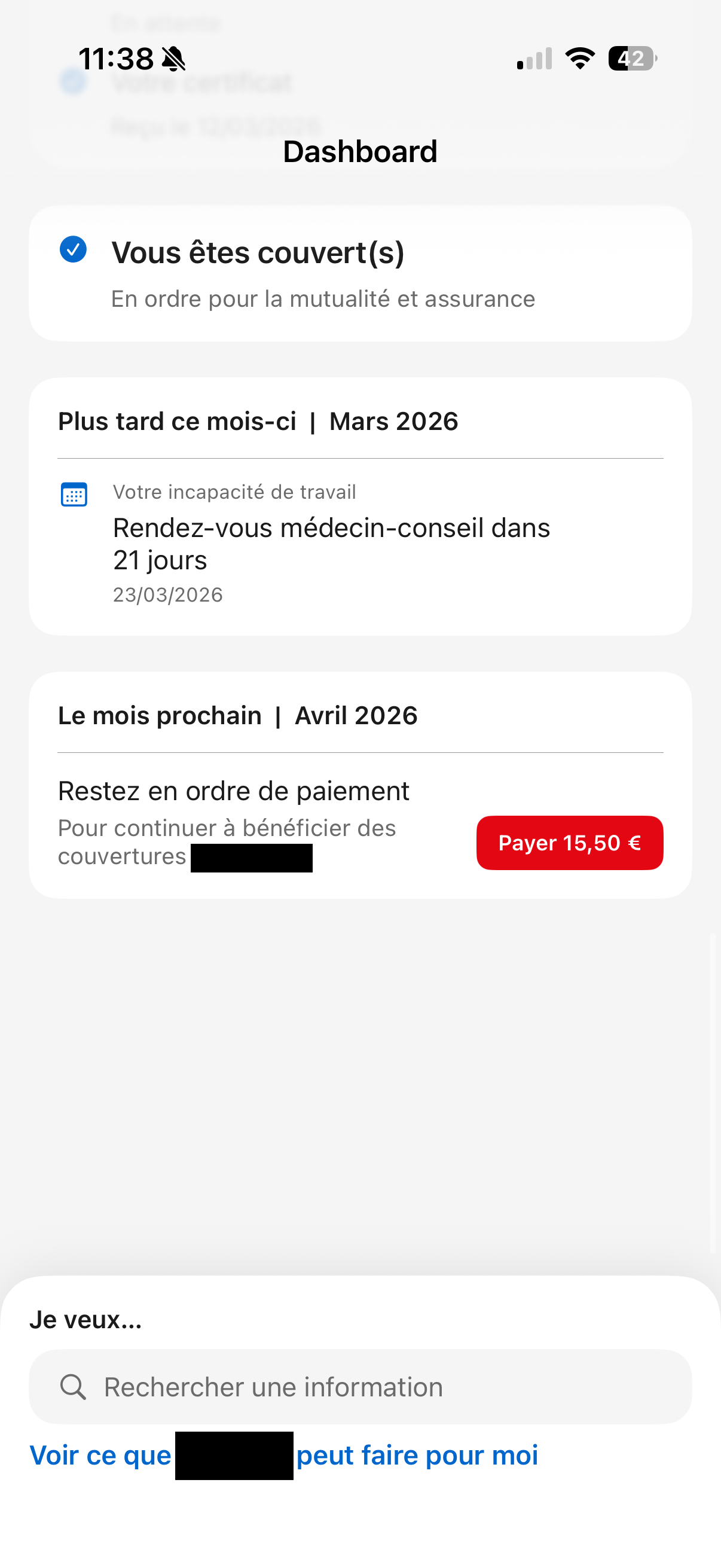Screen dimensions: 721x1568
Task: Open the Votre incapacité de travail entry
Action: [234, 491]
